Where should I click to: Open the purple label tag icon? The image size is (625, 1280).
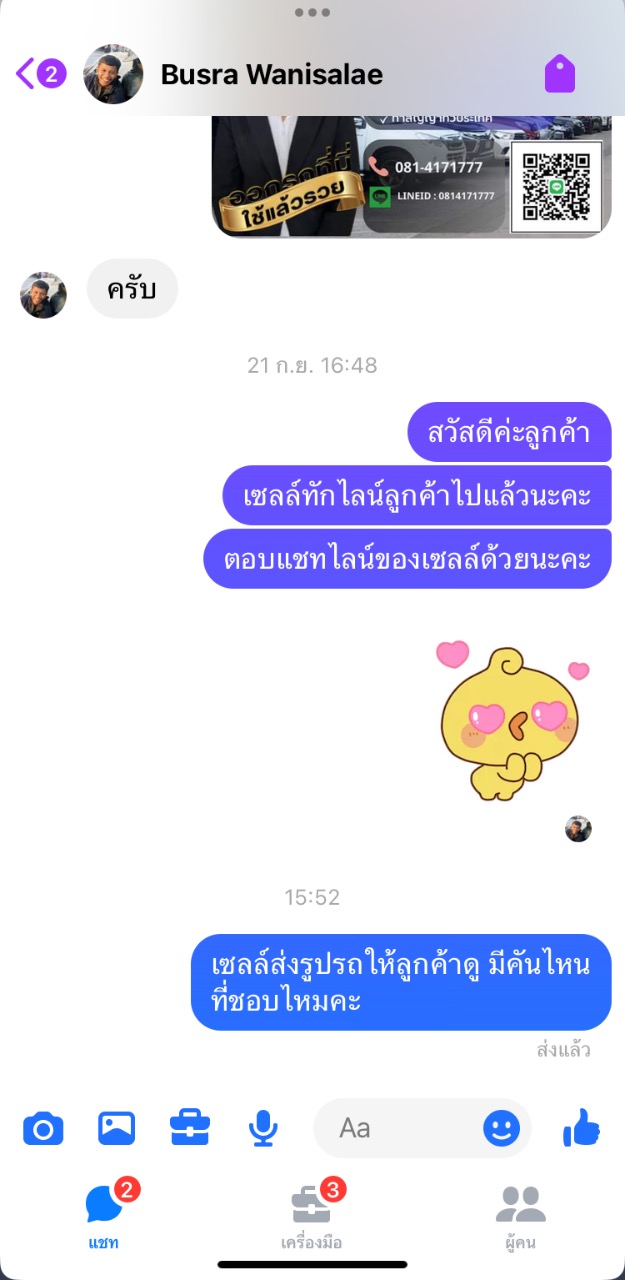tap(560, 74)
